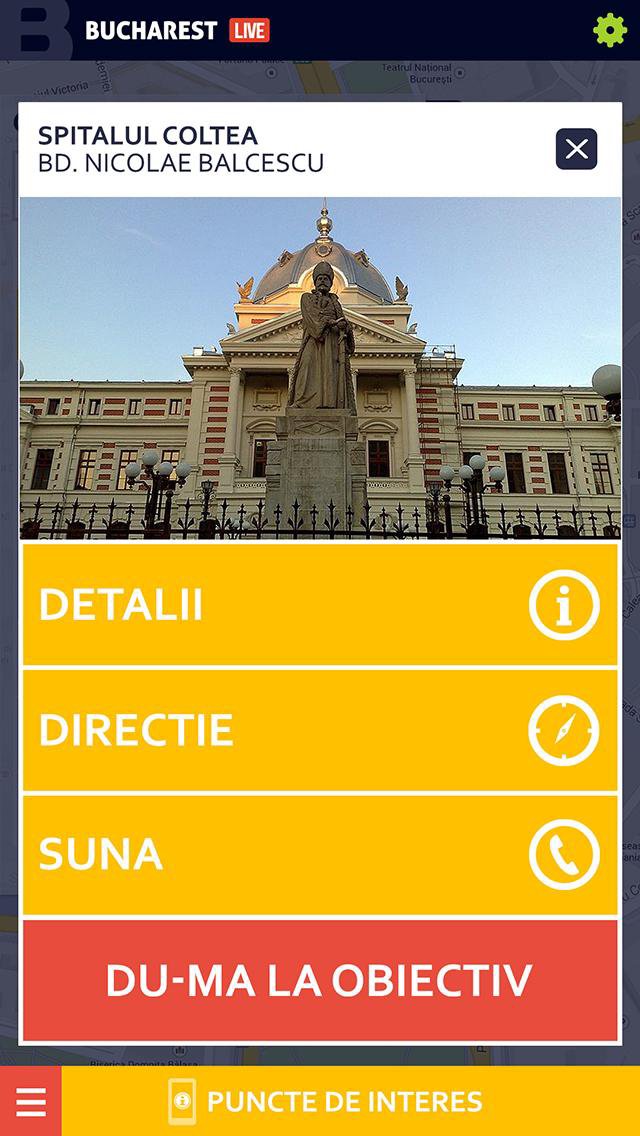Open the settings gear icon
The image size is (640, 1136).
point(610,30)
